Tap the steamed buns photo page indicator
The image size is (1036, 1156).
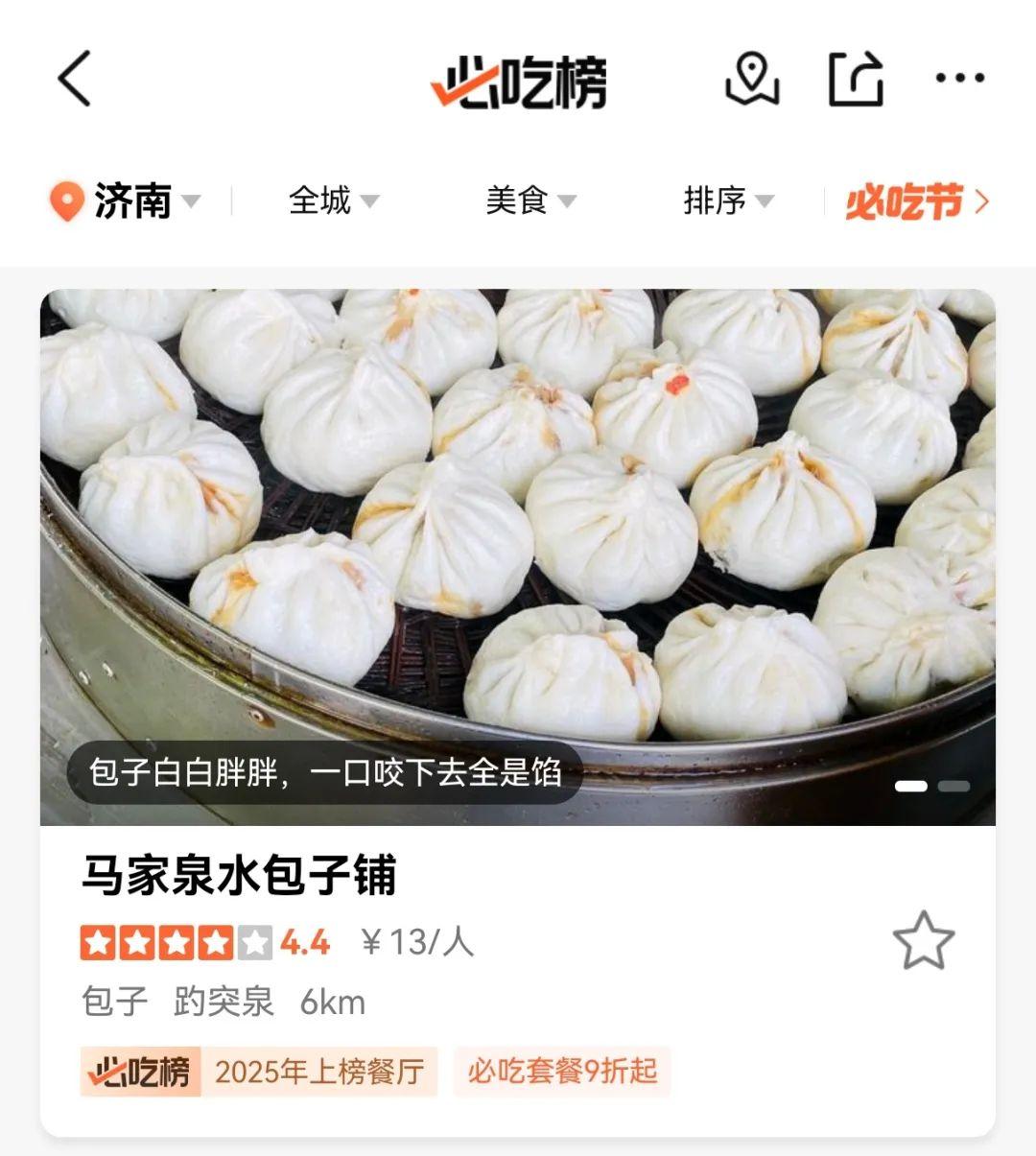[x=931, y=786]
